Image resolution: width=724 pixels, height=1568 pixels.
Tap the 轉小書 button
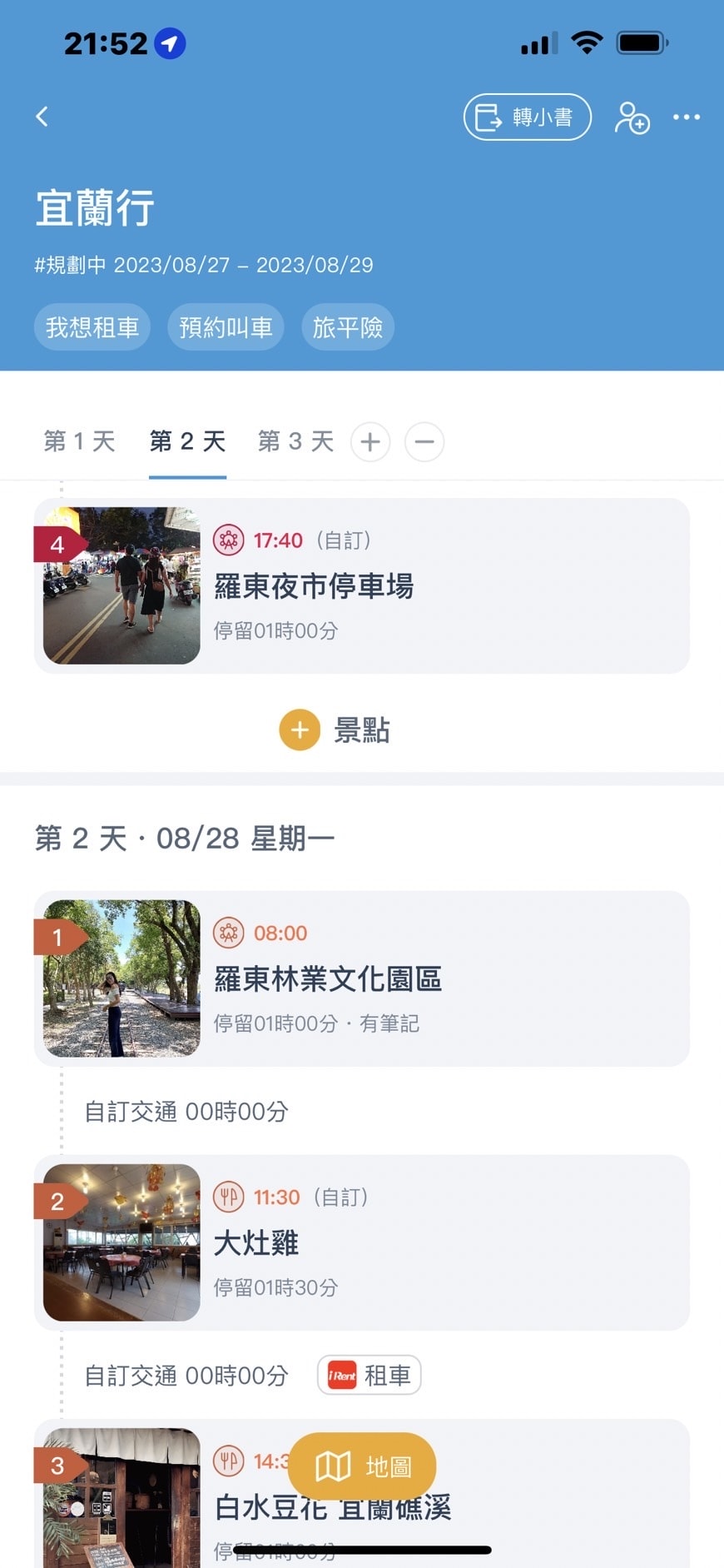pyautogui.click(x=527, y=117)
